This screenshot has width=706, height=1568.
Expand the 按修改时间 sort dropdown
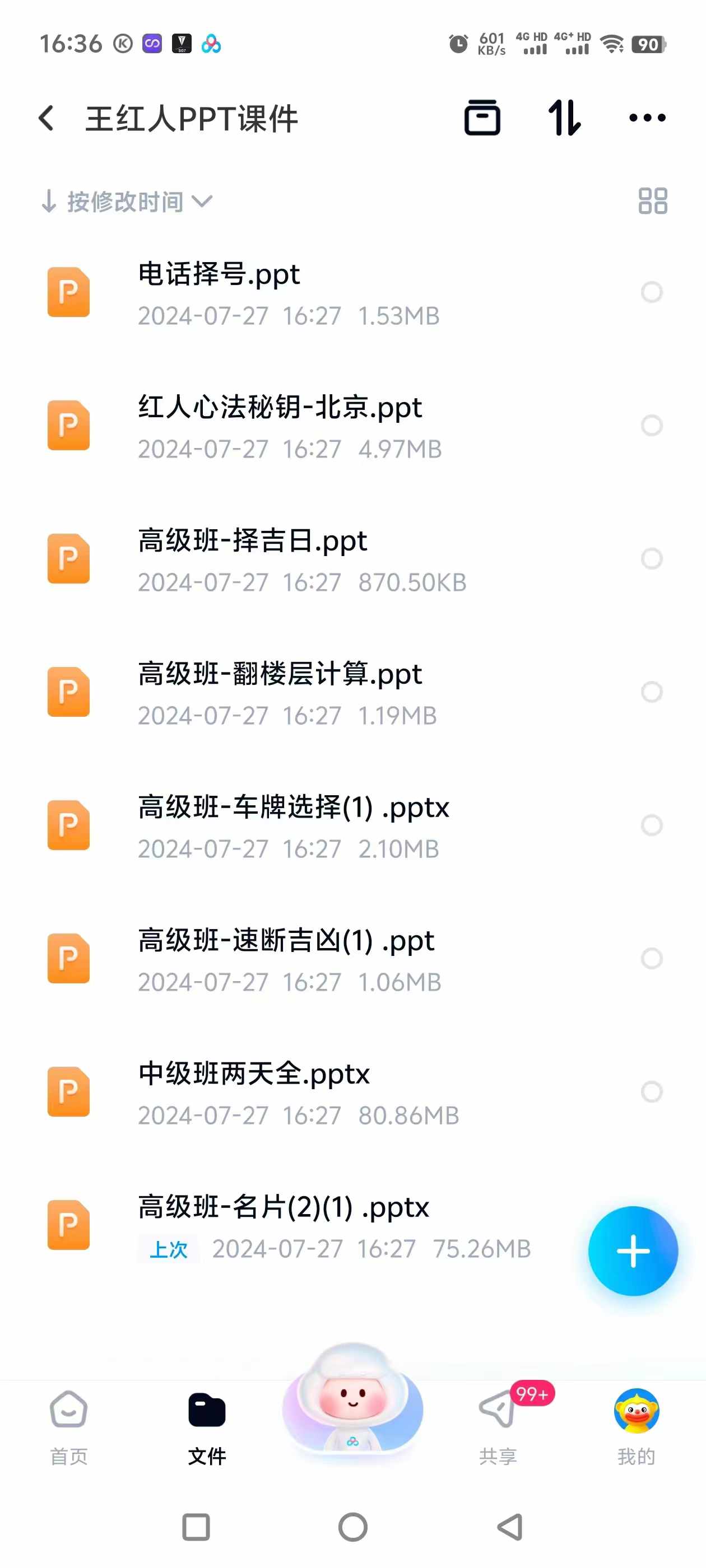(127, 202)
